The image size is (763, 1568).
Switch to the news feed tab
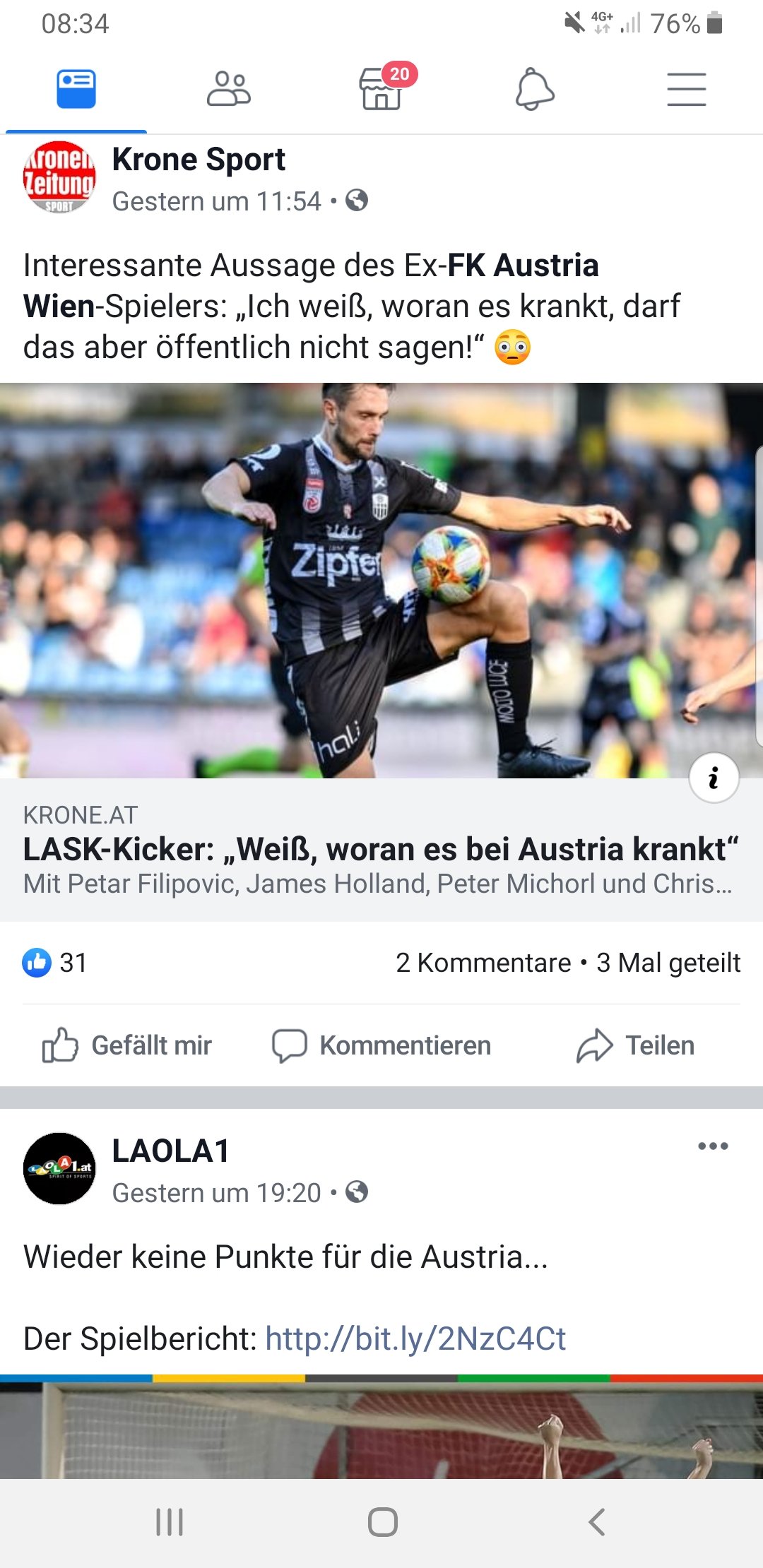[76, 89]
